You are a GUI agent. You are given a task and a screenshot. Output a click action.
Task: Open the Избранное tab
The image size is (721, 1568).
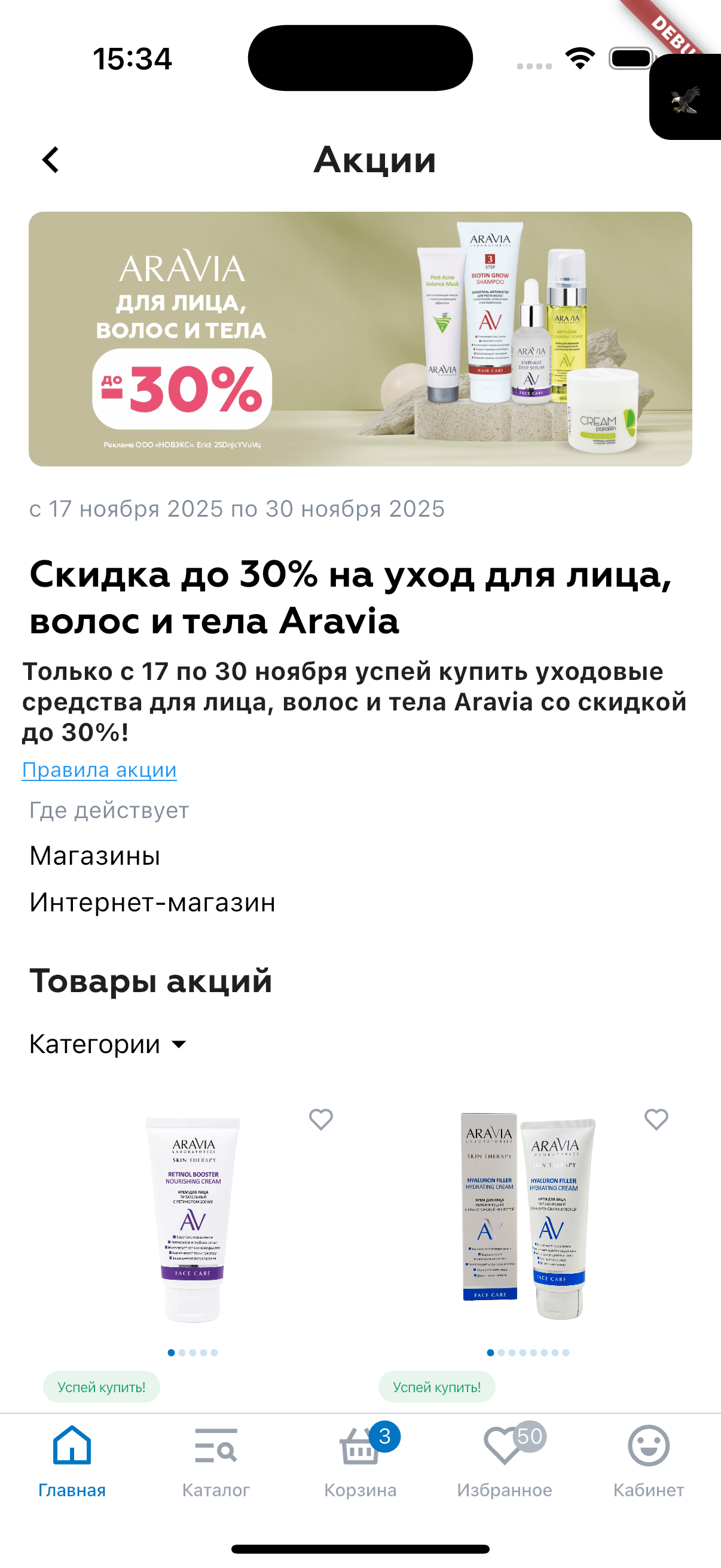click(x=505, y=1461)
